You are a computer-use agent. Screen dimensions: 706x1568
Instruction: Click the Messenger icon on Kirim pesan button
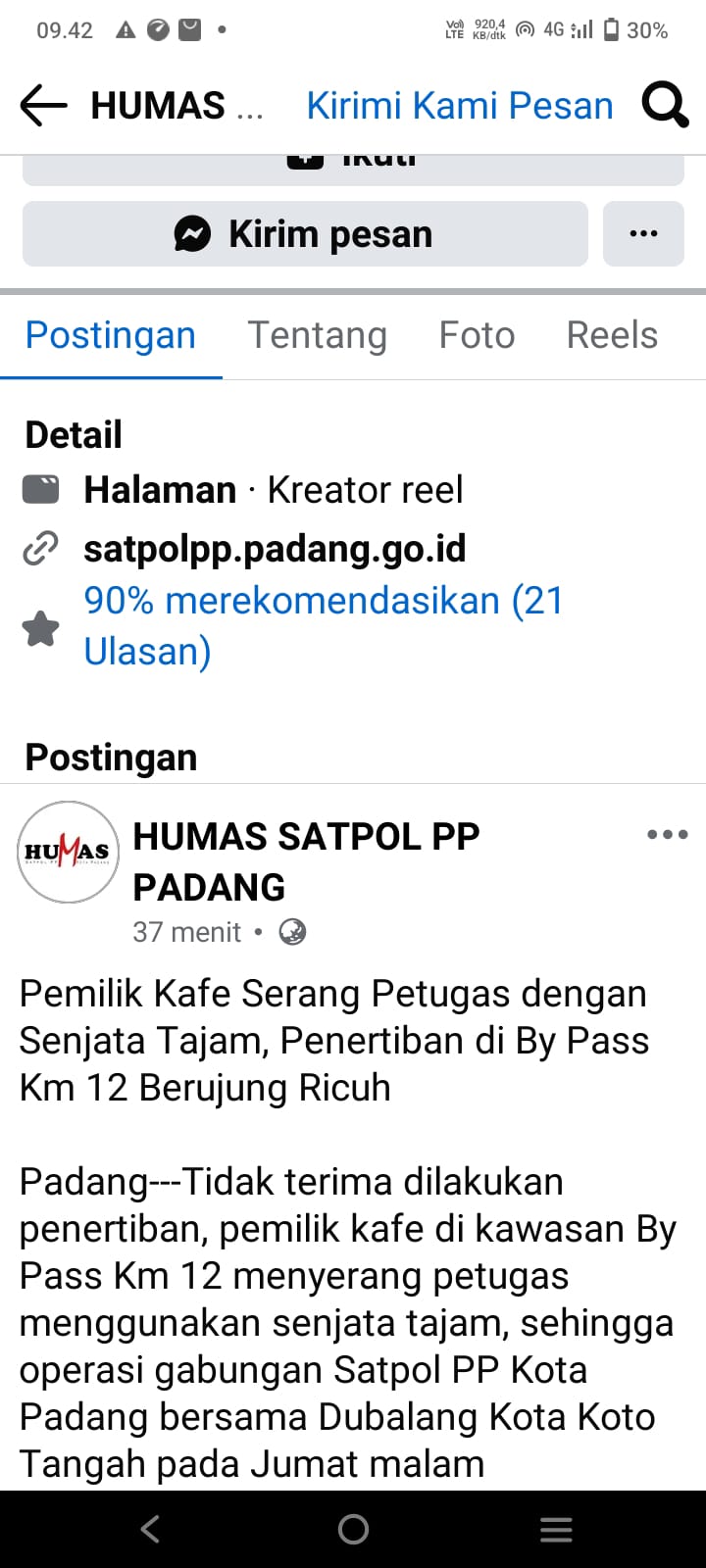click(194, 233)
